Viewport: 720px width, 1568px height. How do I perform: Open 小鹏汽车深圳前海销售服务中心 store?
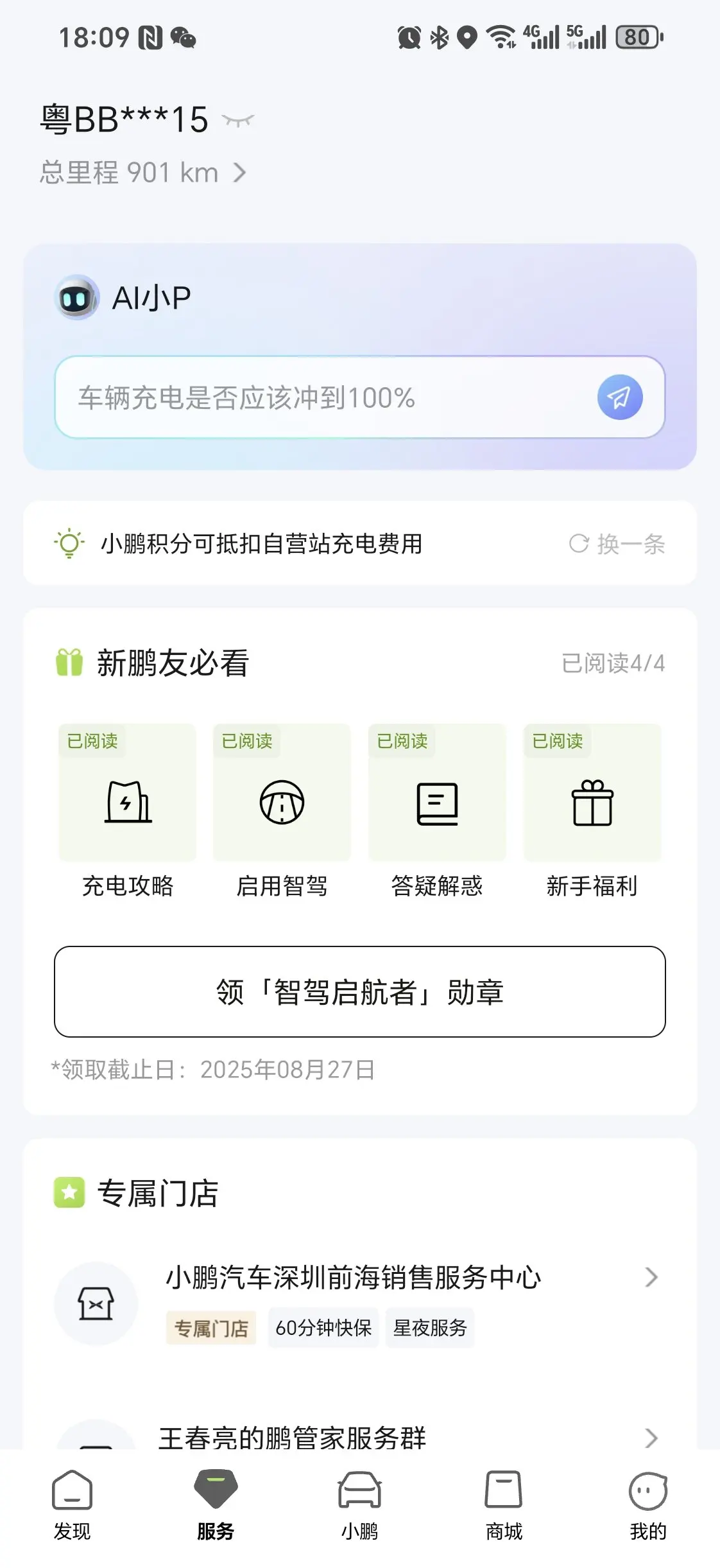click(x=360, y=1303)
